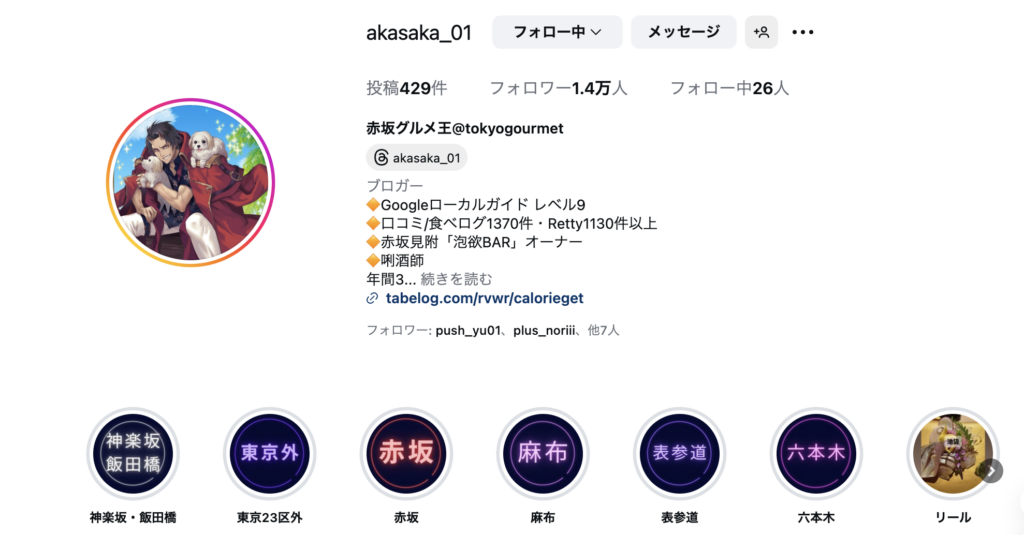
Task: Expand the bio with 続きを読む
Action: click(456, 279)
